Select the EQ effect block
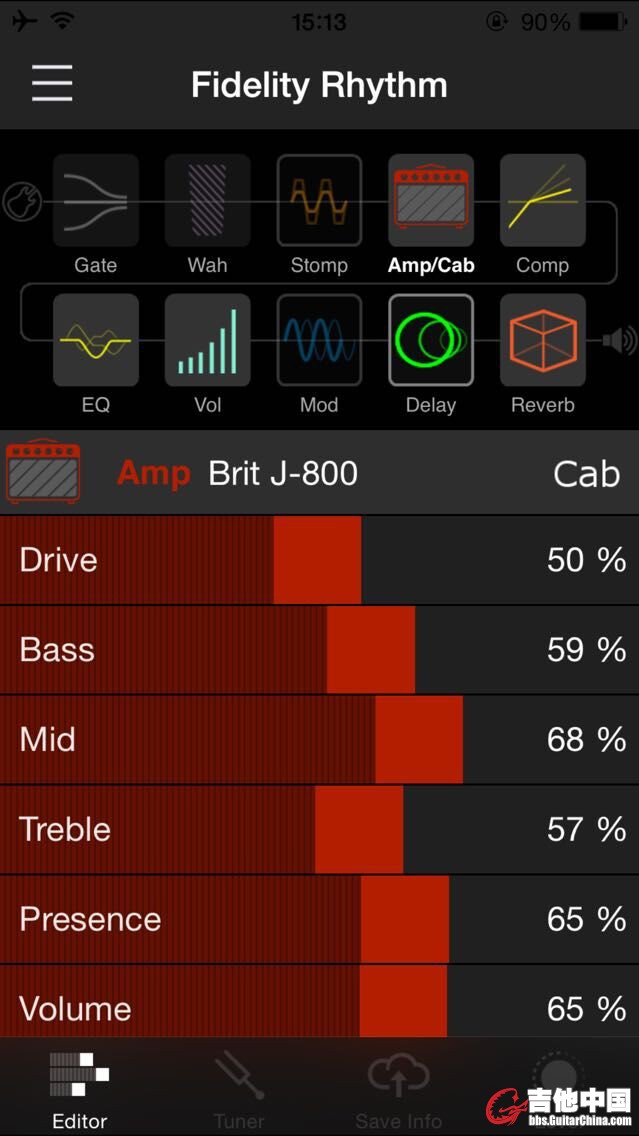Image resolution: width=639 pixels, height=1136 pixels. tap(96, 341)
